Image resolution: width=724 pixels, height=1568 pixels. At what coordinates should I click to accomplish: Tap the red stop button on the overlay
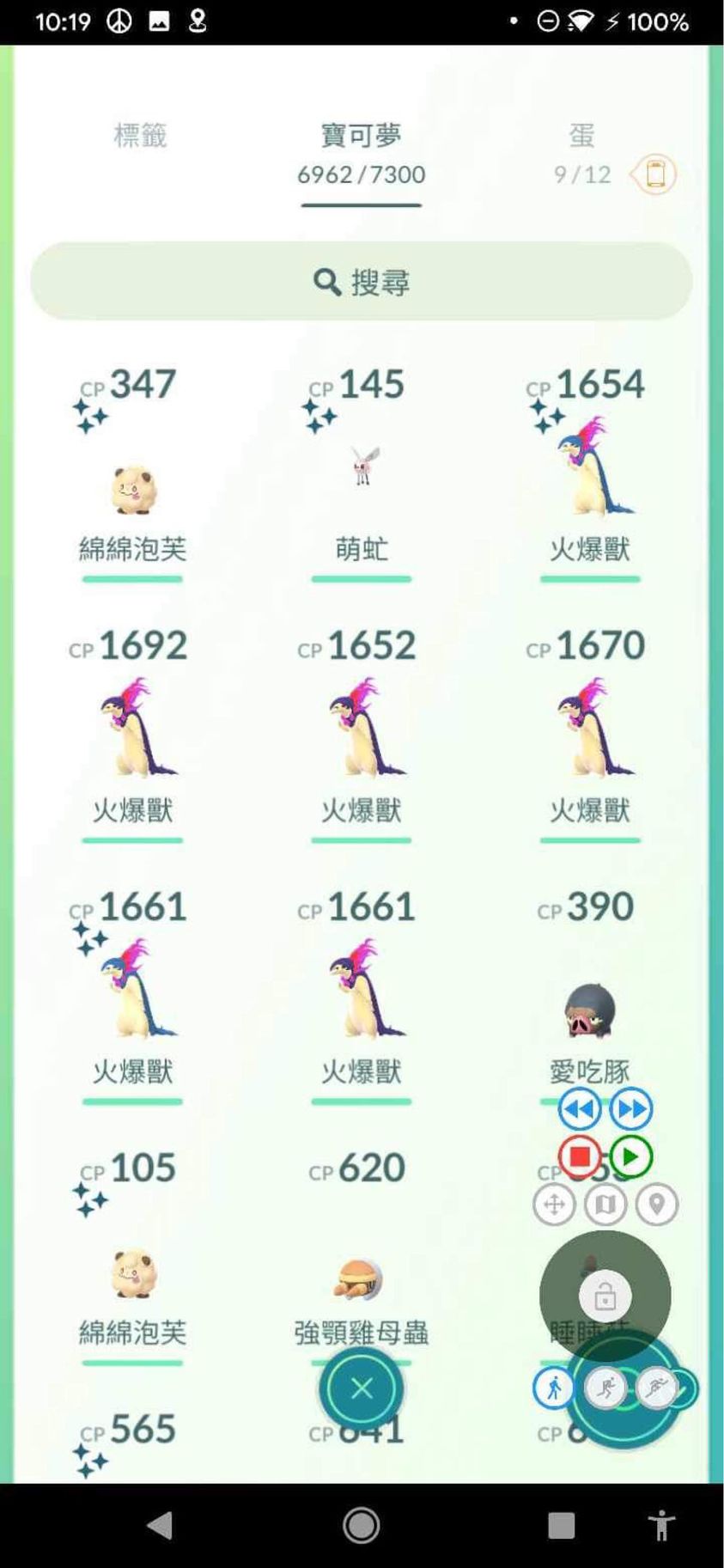coord(580,1156)
